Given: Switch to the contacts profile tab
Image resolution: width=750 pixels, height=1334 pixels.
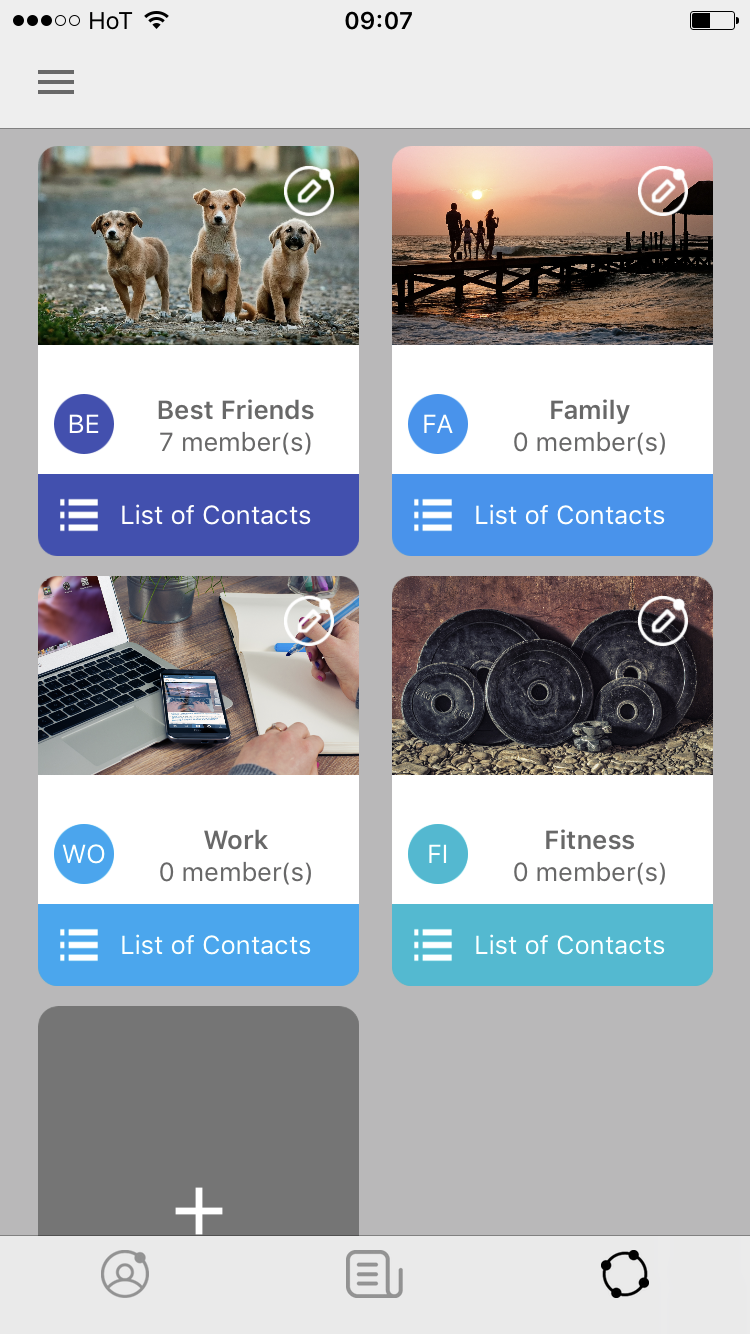Looking at the screenshot, I should 125,1275.
